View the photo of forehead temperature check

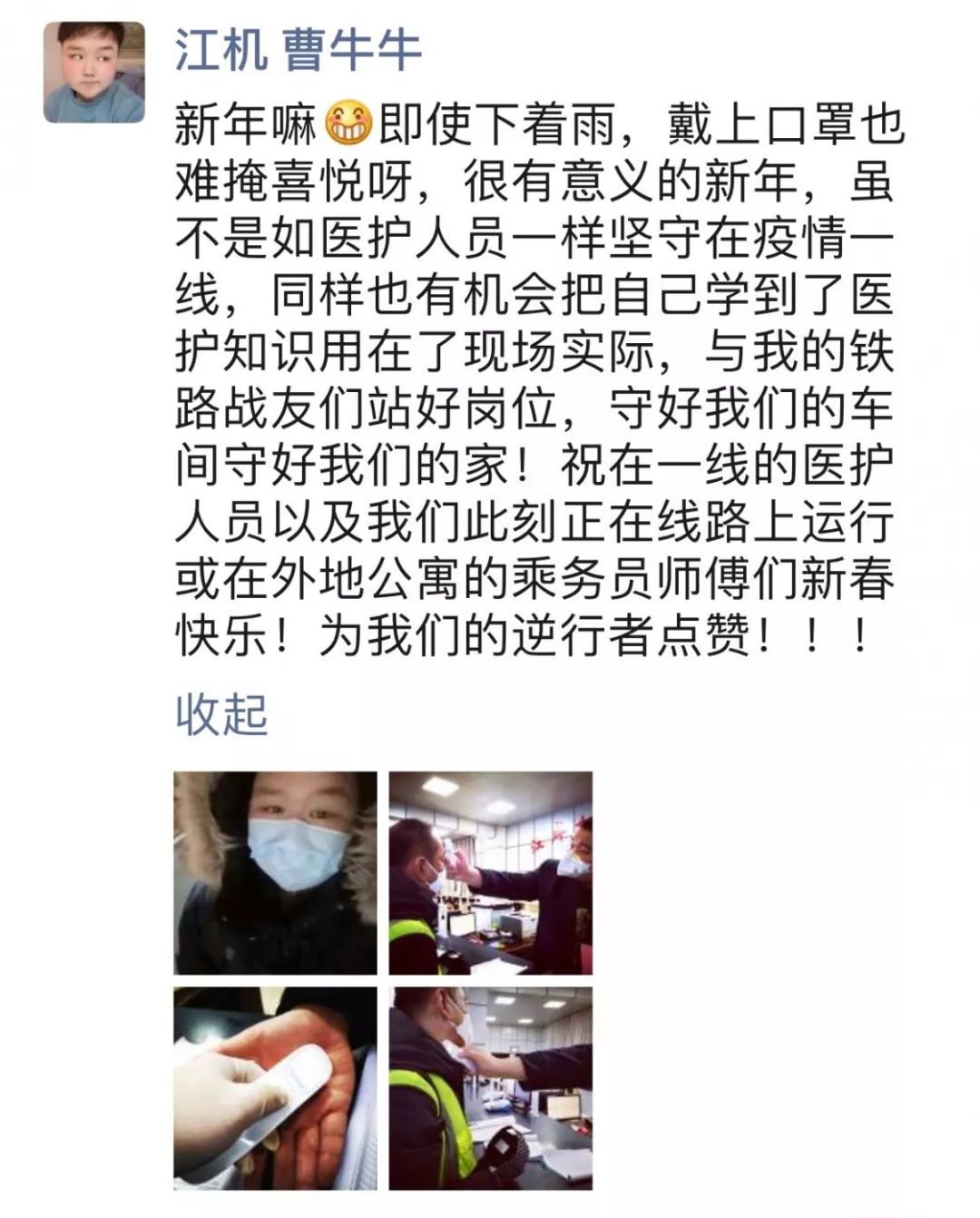click(490, 872)
